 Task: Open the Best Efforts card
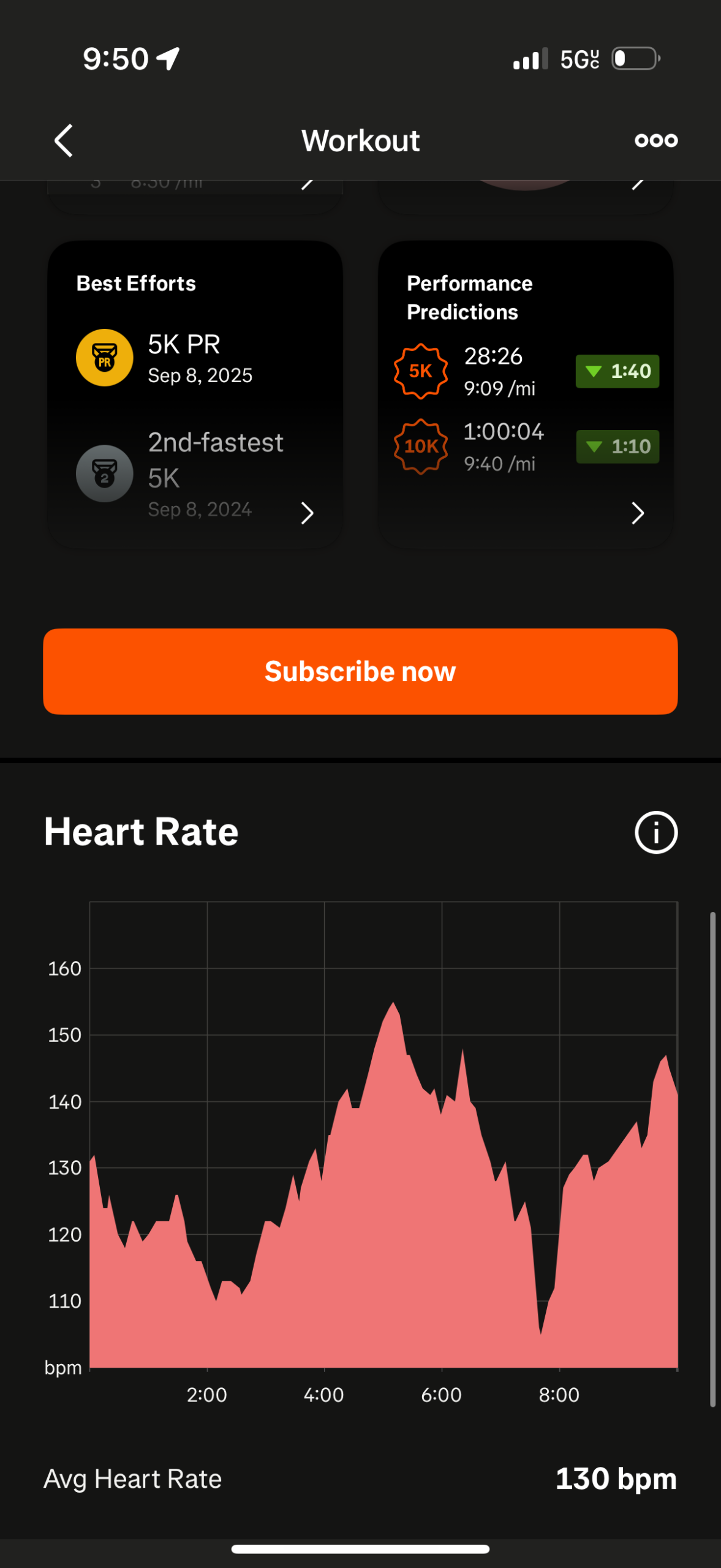point(195,394)
